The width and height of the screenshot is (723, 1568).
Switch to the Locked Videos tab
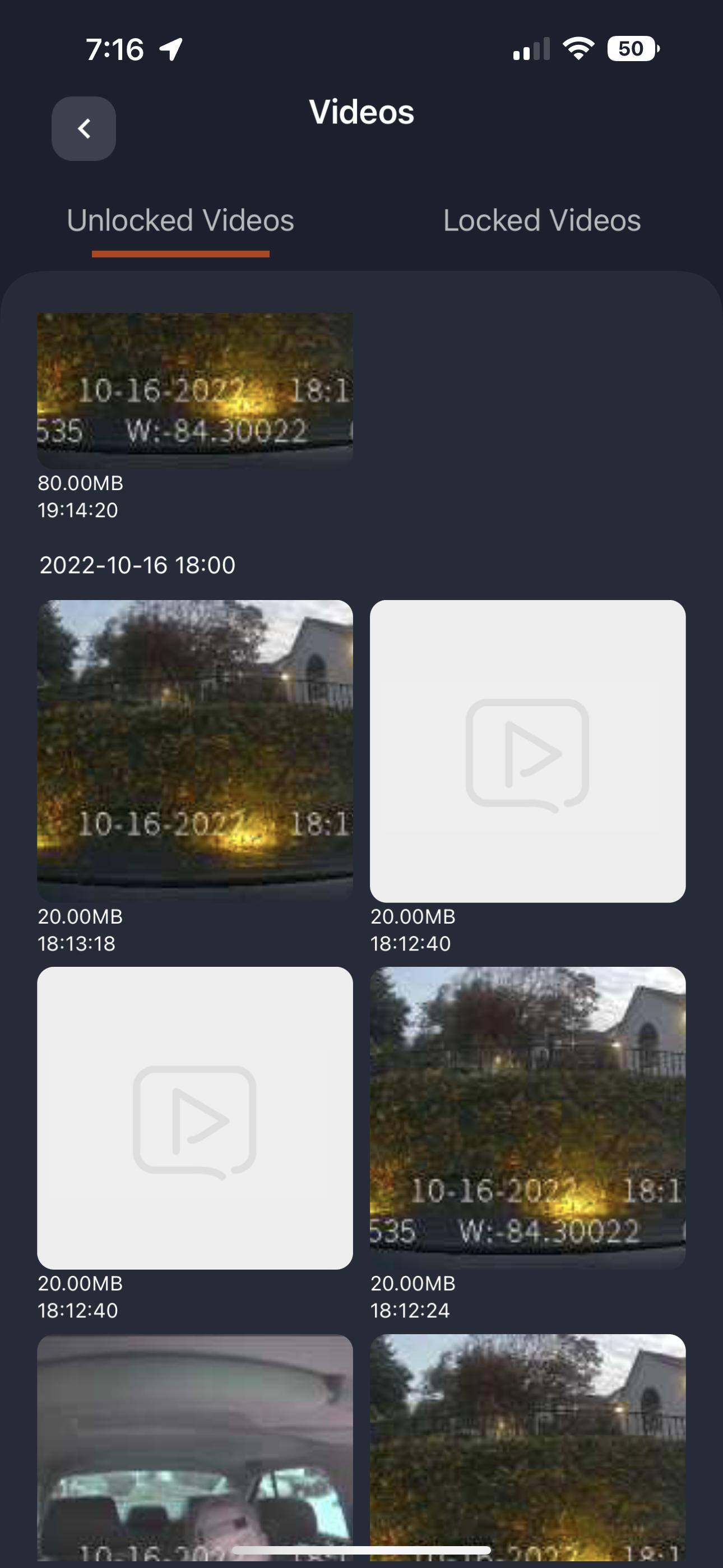coord(541,220)
